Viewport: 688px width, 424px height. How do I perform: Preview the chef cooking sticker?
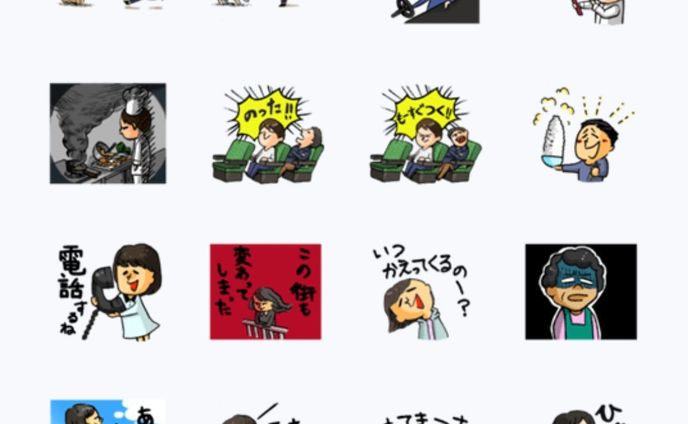click(x=108, y=134)
